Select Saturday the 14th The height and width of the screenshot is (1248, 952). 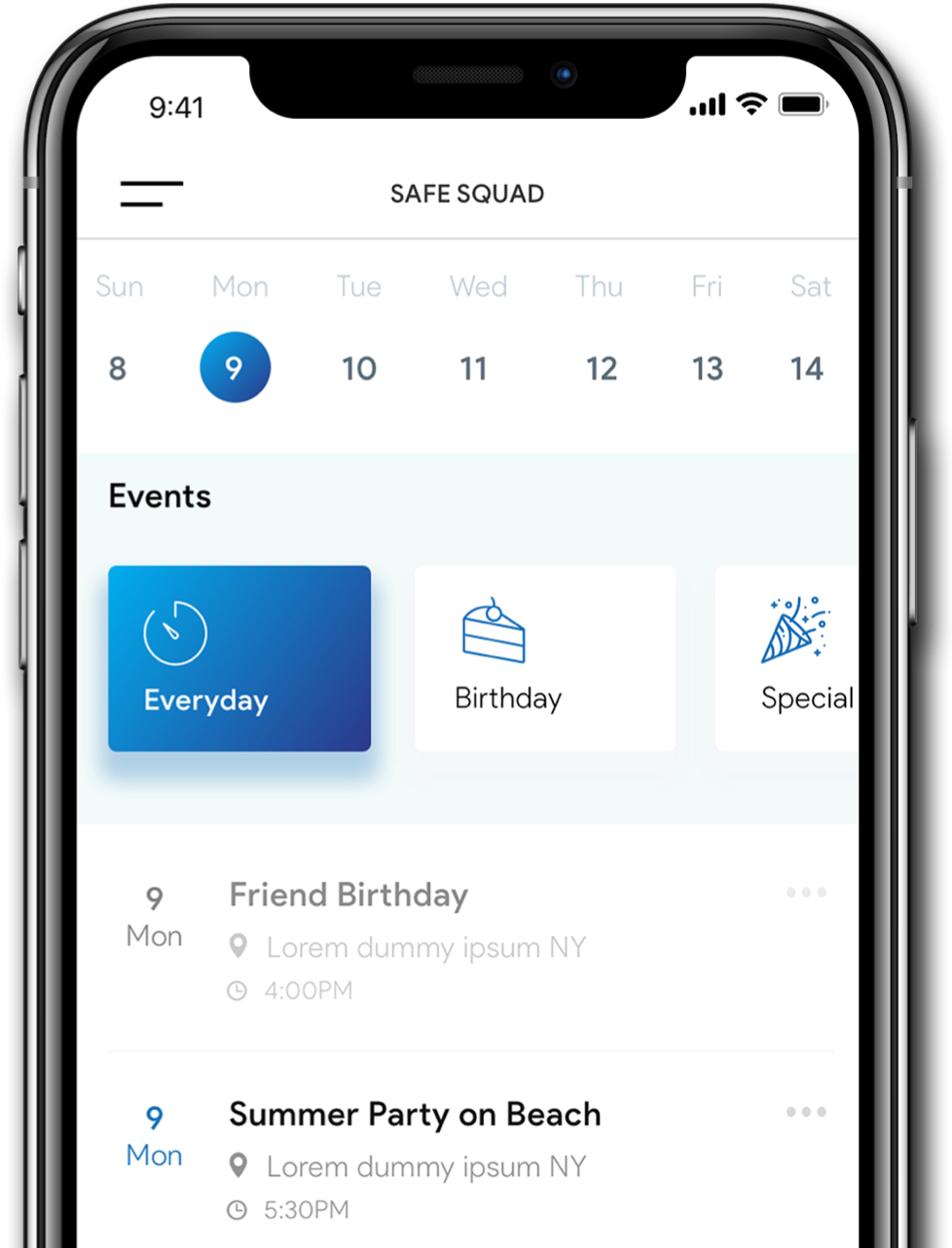pyautogui.click(x=807, y=368)
